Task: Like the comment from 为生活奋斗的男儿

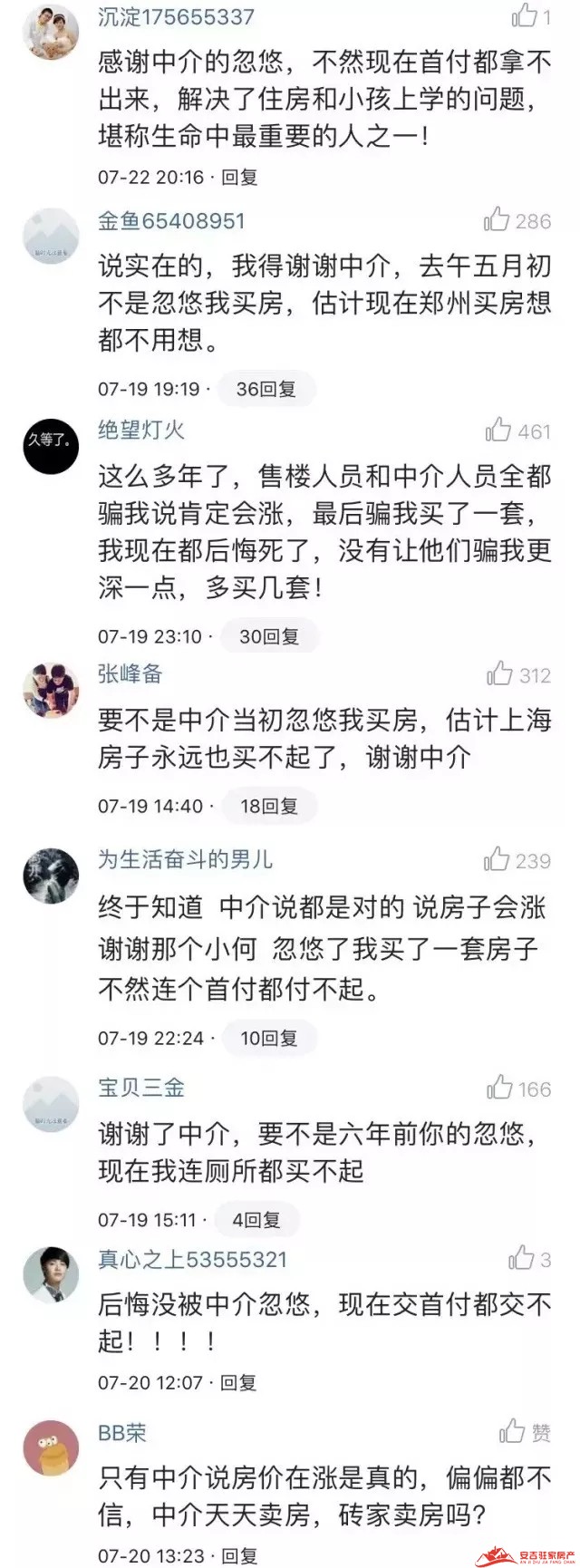Action: coord(497,859)
